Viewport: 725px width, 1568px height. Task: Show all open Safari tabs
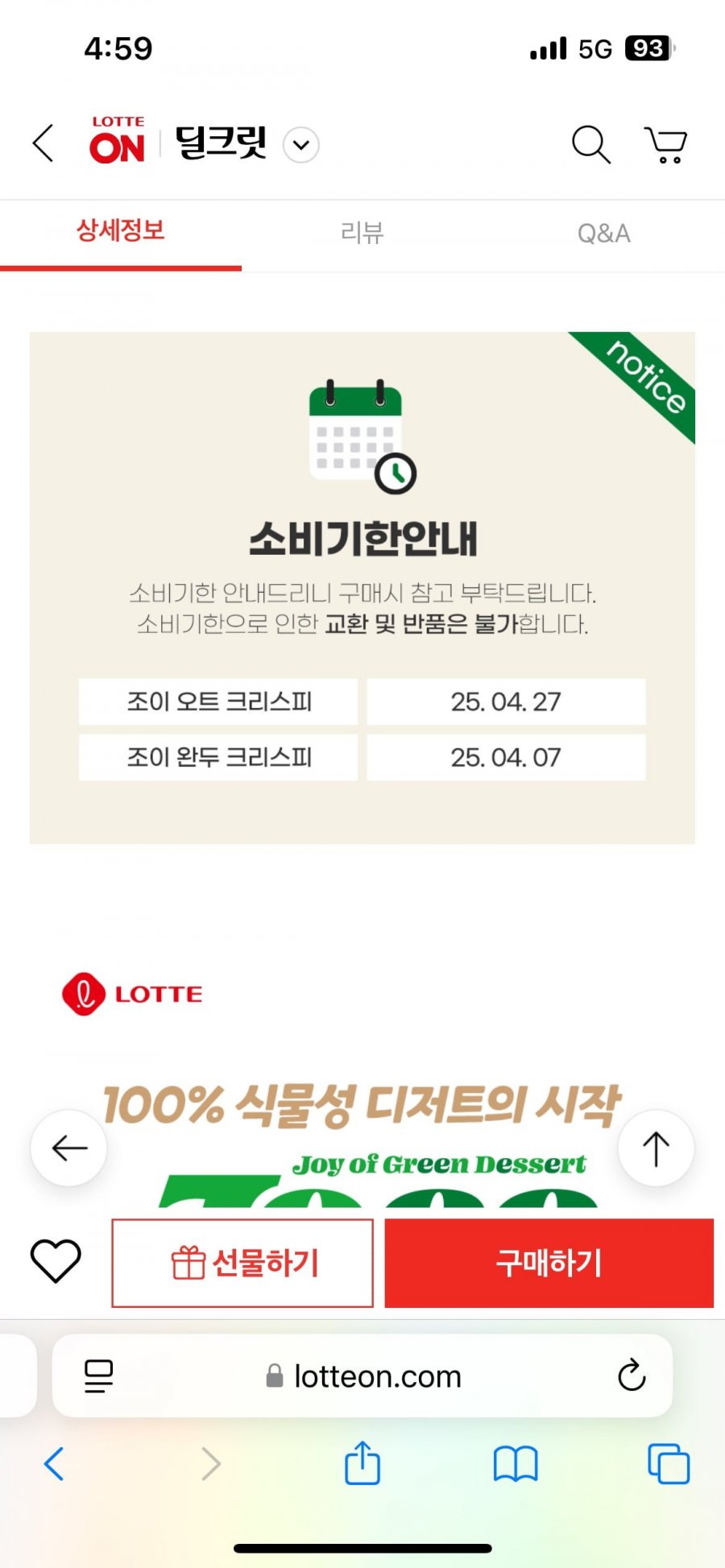coord(669,1463)
